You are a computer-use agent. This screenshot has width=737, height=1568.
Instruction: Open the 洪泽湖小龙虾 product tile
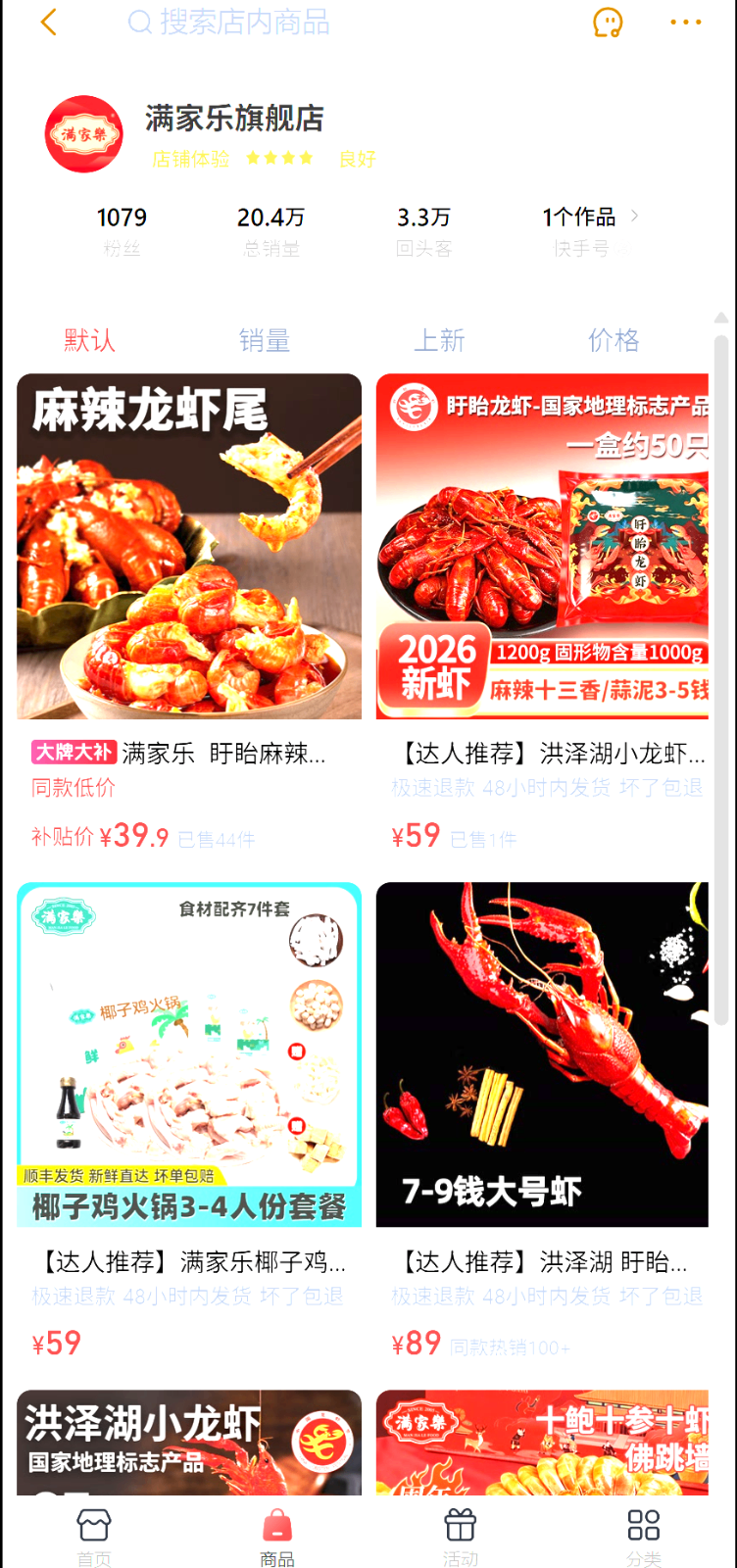click(189, 1442)
